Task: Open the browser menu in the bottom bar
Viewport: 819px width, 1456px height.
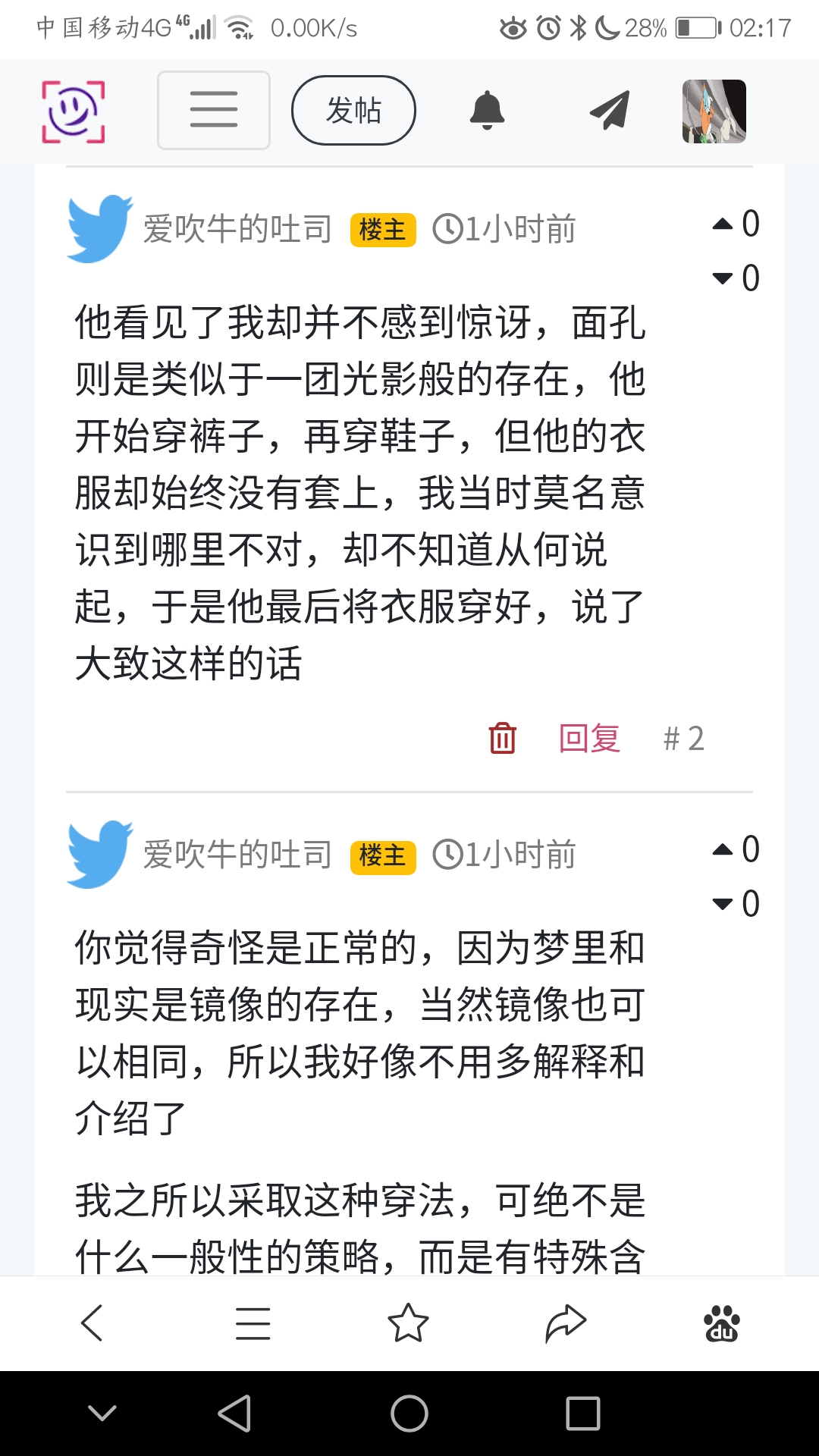Action: [x=253, y=1323]
